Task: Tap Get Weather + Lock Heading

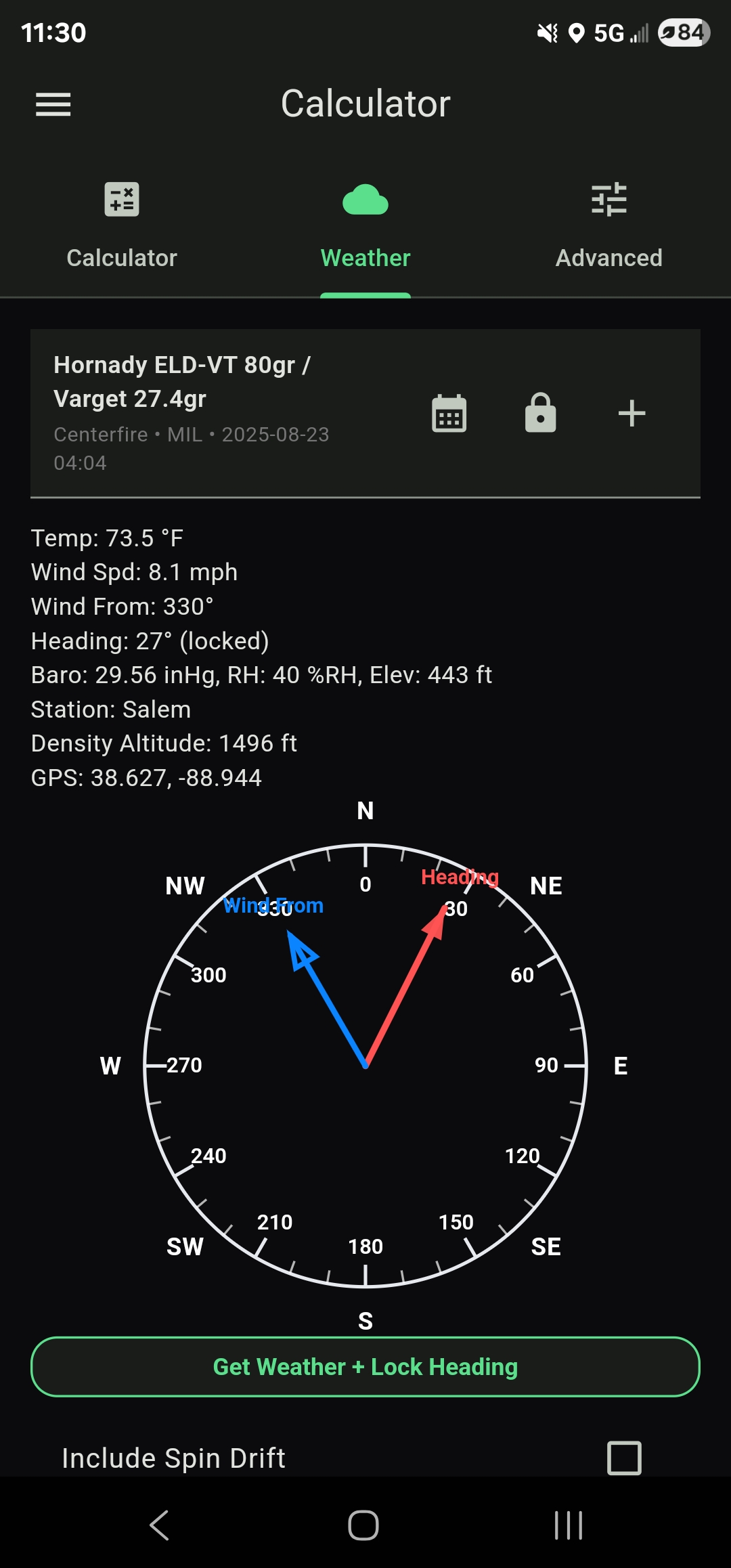Action: point(365,1367)
